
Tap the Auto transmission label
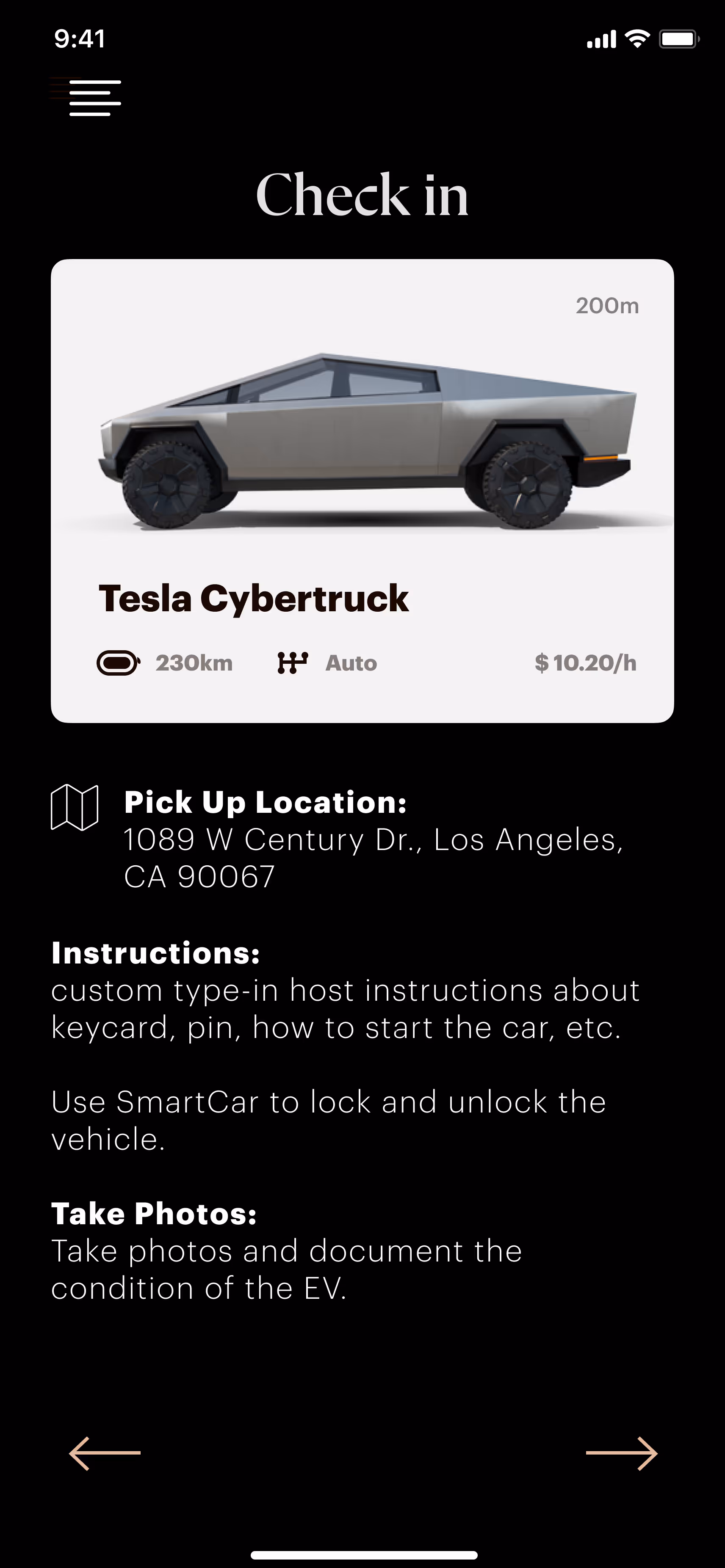coord(351,663)
